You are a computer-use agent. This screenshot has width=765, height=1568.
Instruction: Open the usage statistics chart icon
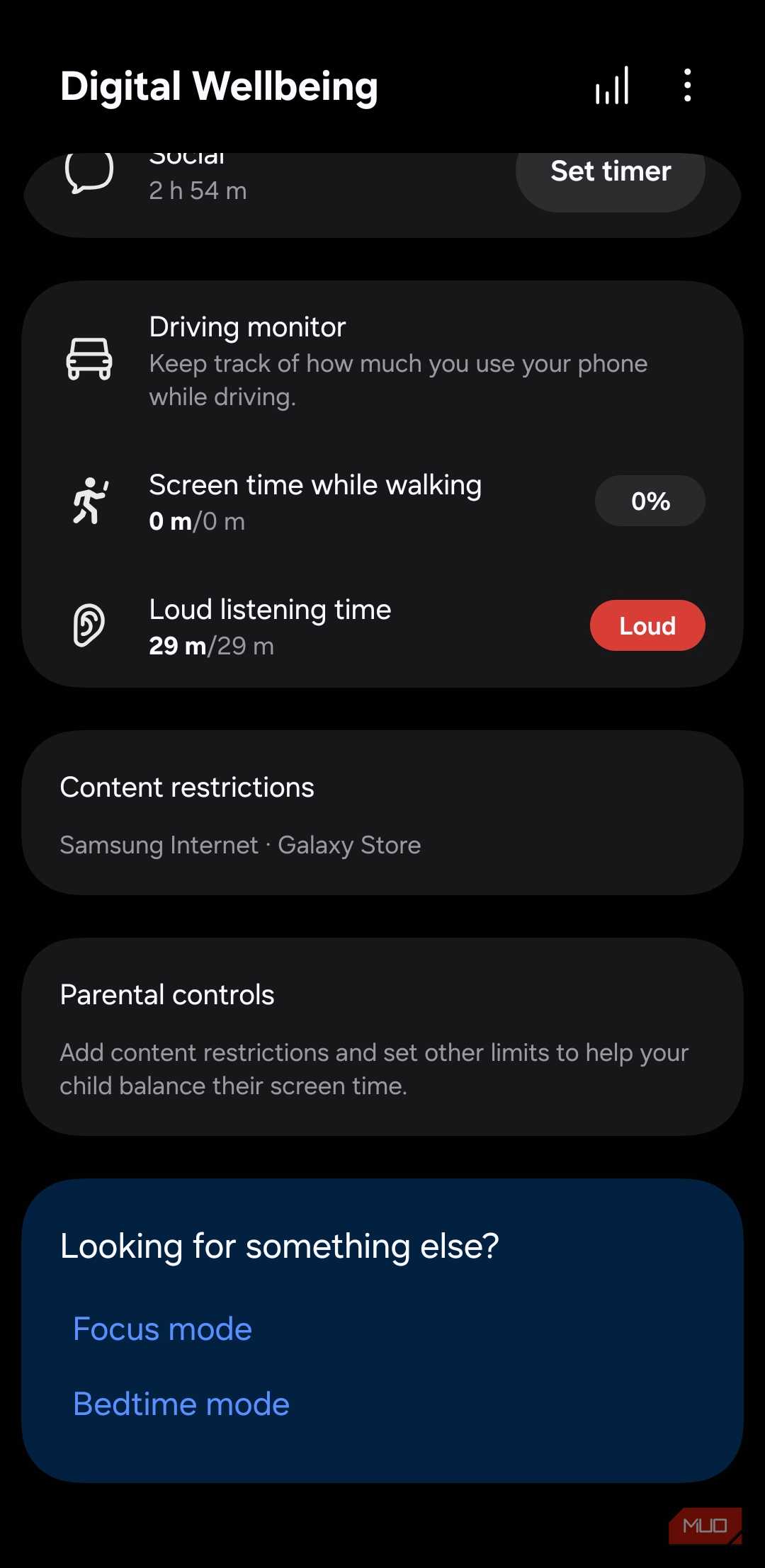(x=612, y=86)
